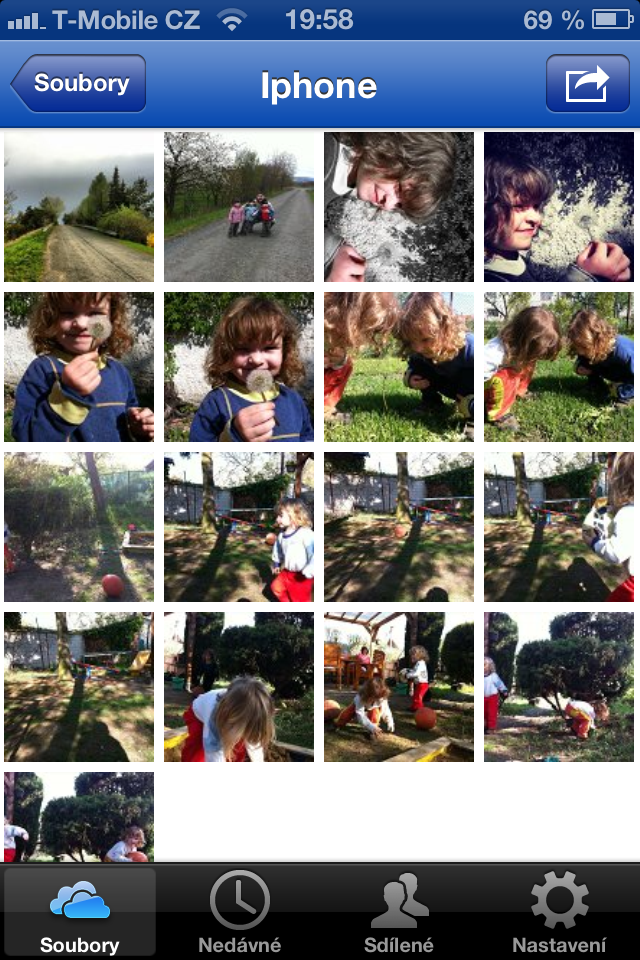Open the share action icon
This screenshot has height=960, width=640.
(587, 84)
